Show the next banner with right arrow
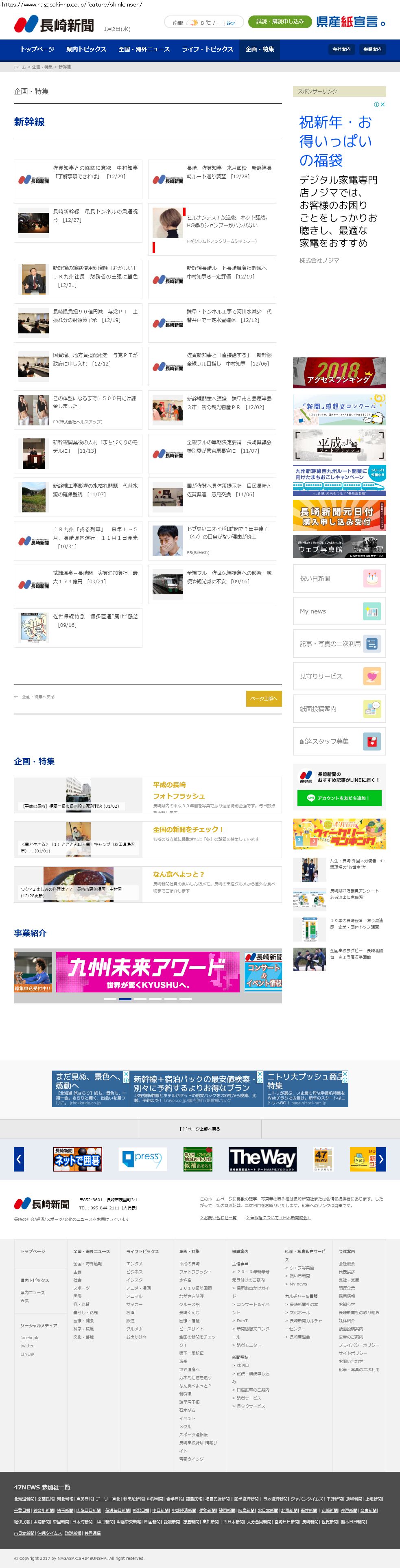This screenshot has width=400, height=1568. (381, 1159)
